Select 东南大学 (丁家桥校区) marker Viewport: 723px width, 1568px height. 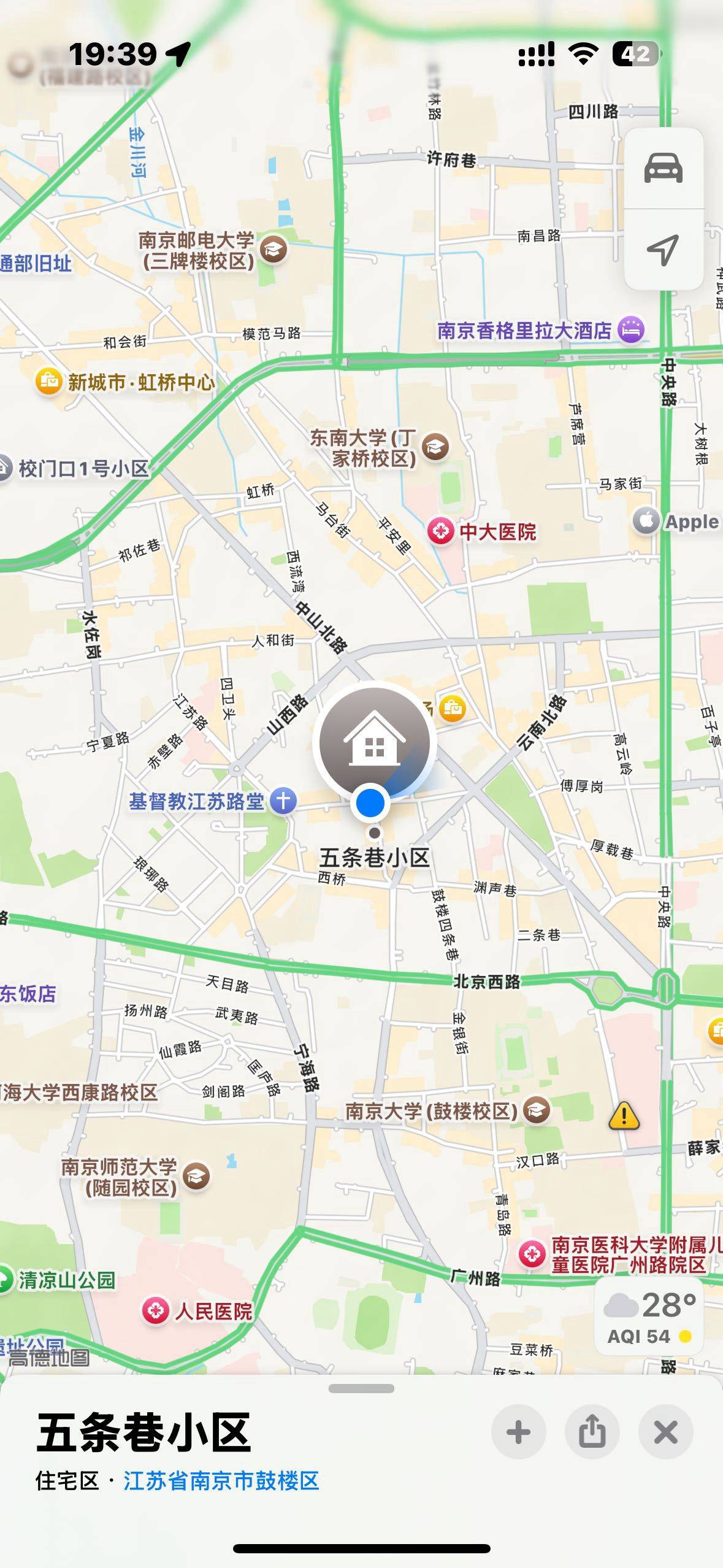(436, 447)
